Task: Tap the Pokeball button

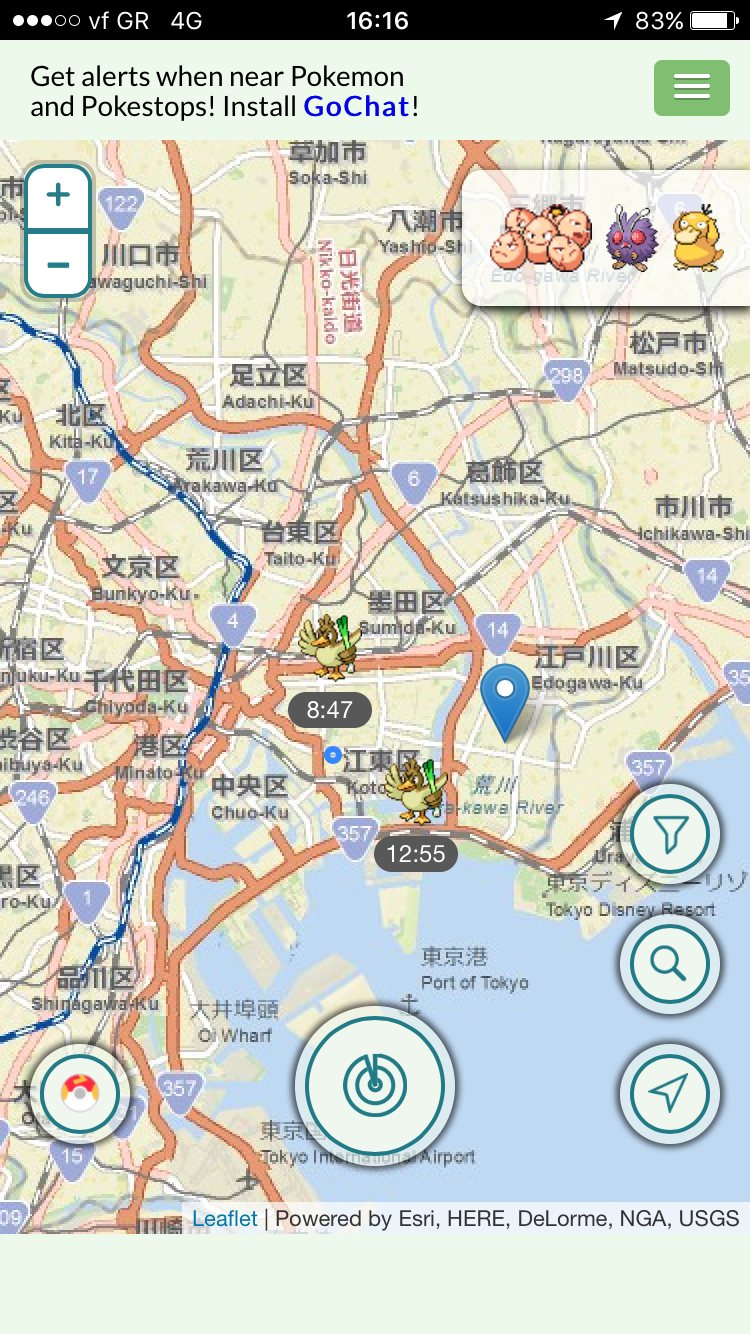Action: 80,1094
